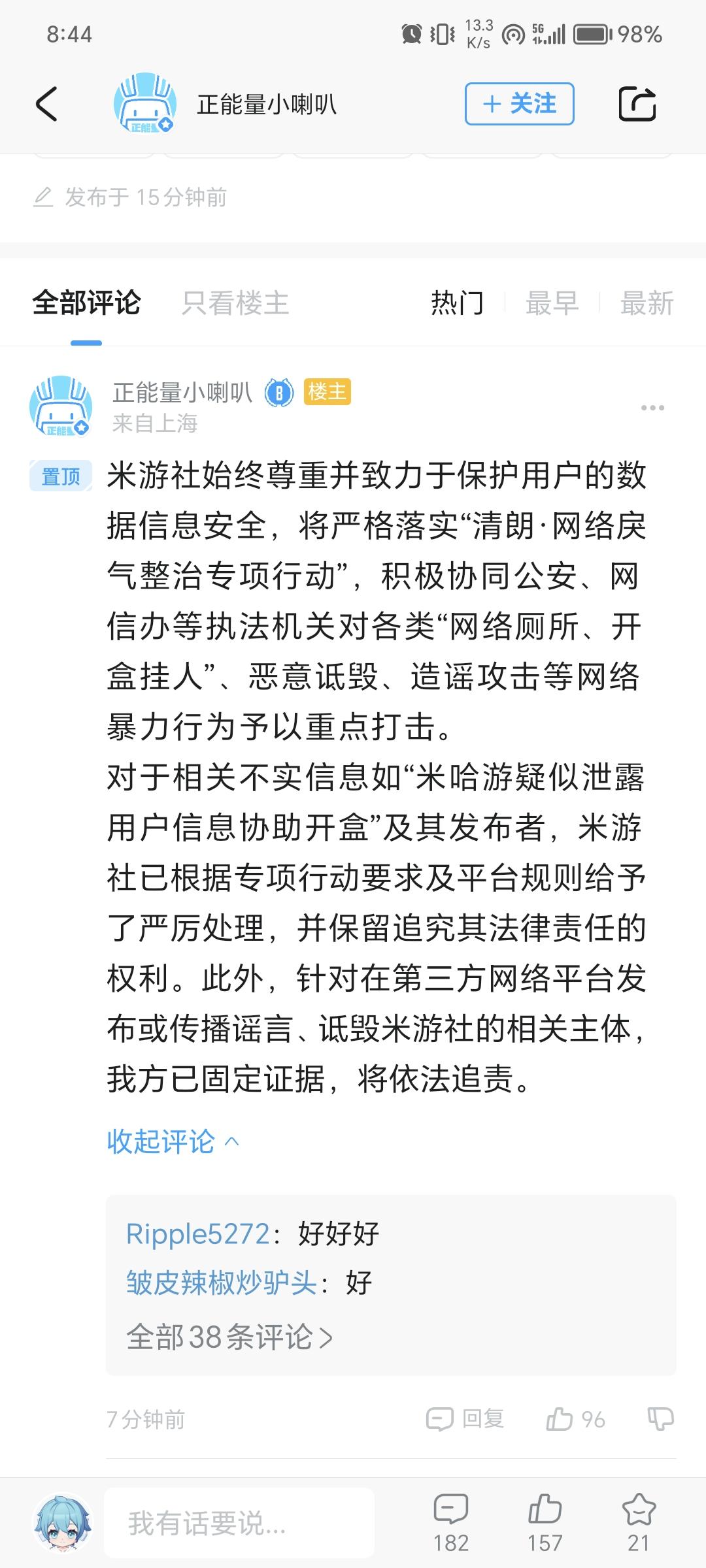The image size is (706, 1568).
Task: Dislike the pinned comment
Action: tap(660, 1419)
